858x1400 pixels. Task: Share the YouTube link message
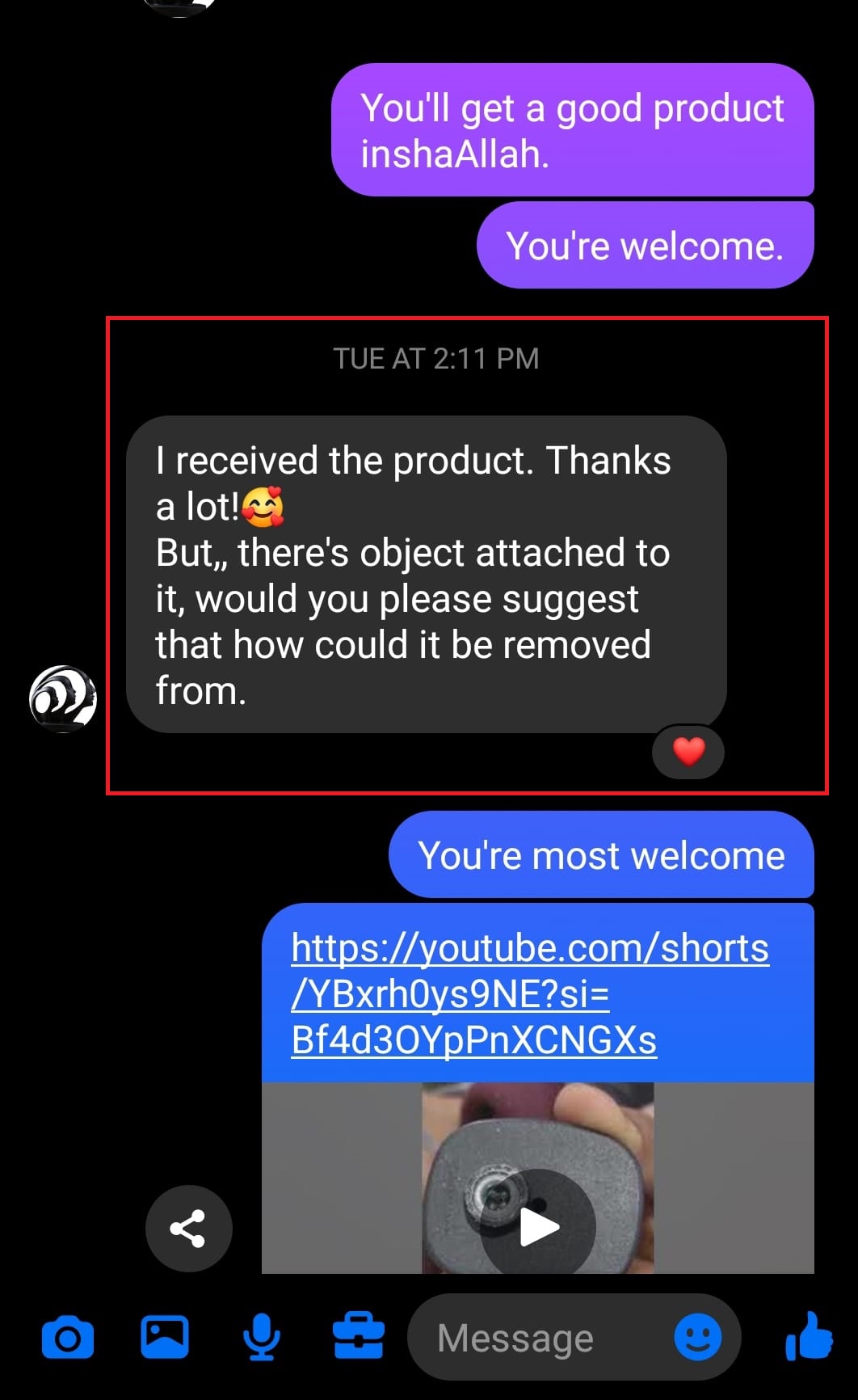pyautogui.click(x=188, y=1228)
